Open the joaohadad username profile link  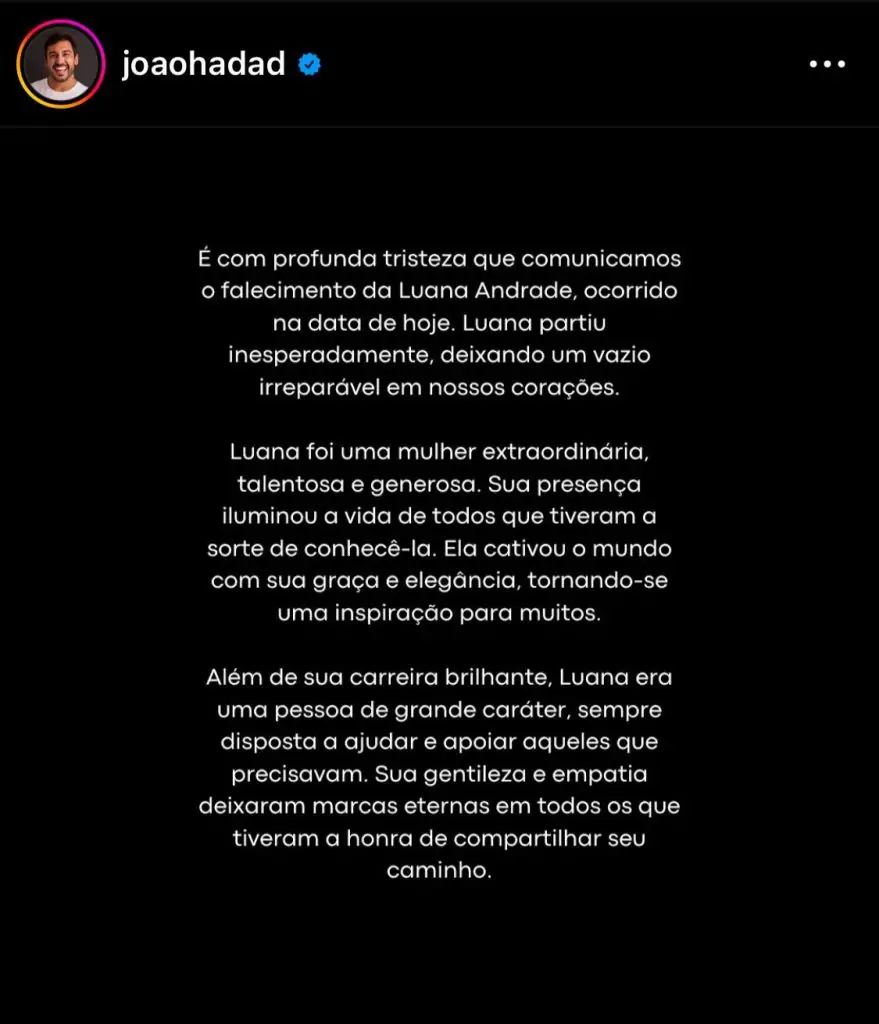click(x=203, y=65)
